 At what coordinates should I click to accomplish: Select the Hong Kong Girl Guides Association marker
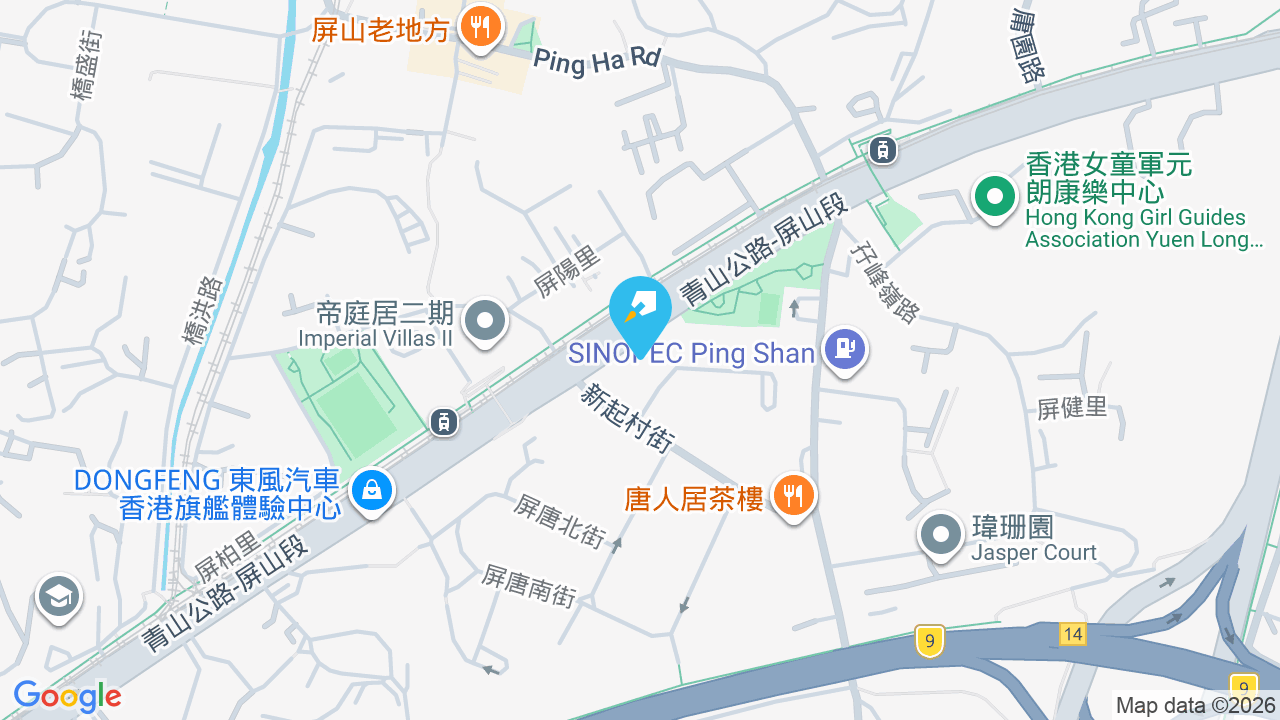995,198
